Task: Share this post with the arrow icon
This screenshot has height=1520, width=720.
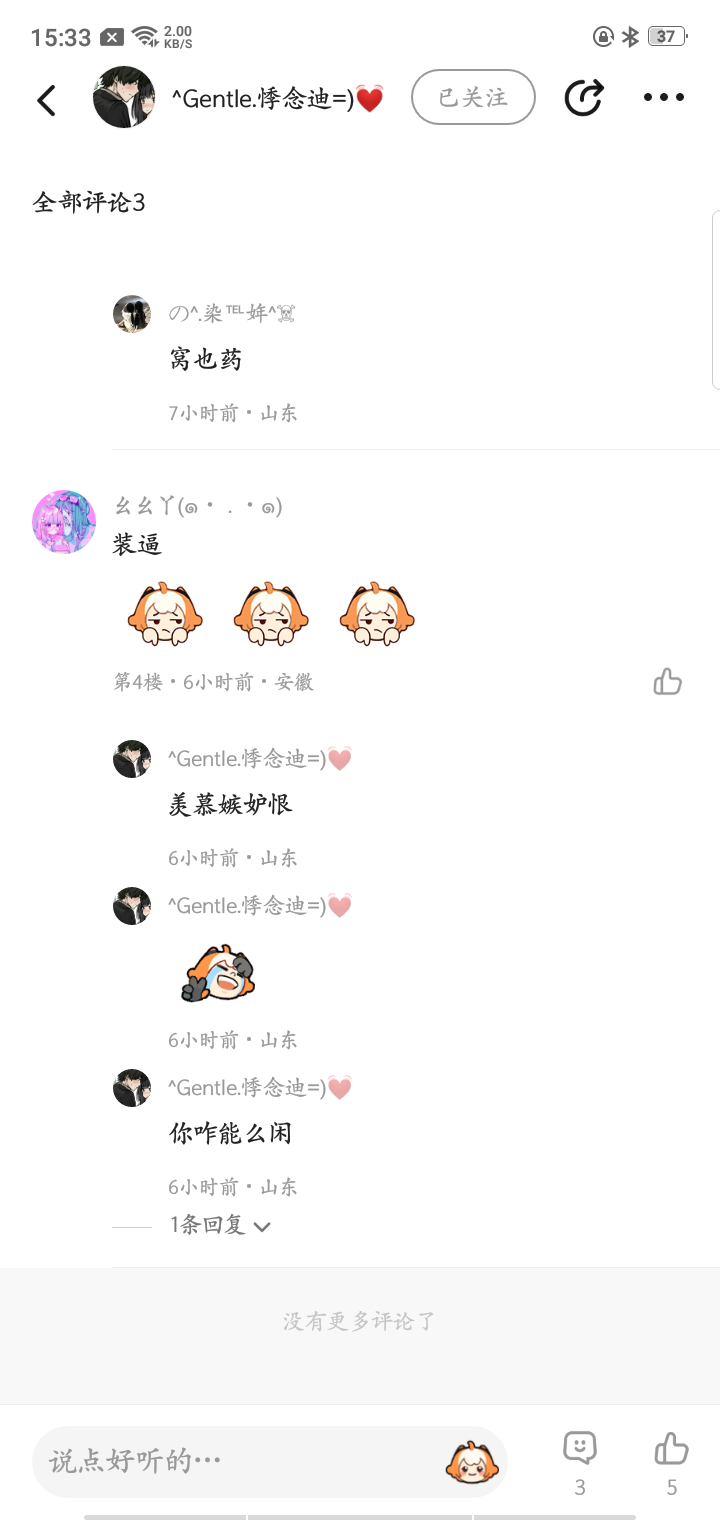Action: pos(583,98)
